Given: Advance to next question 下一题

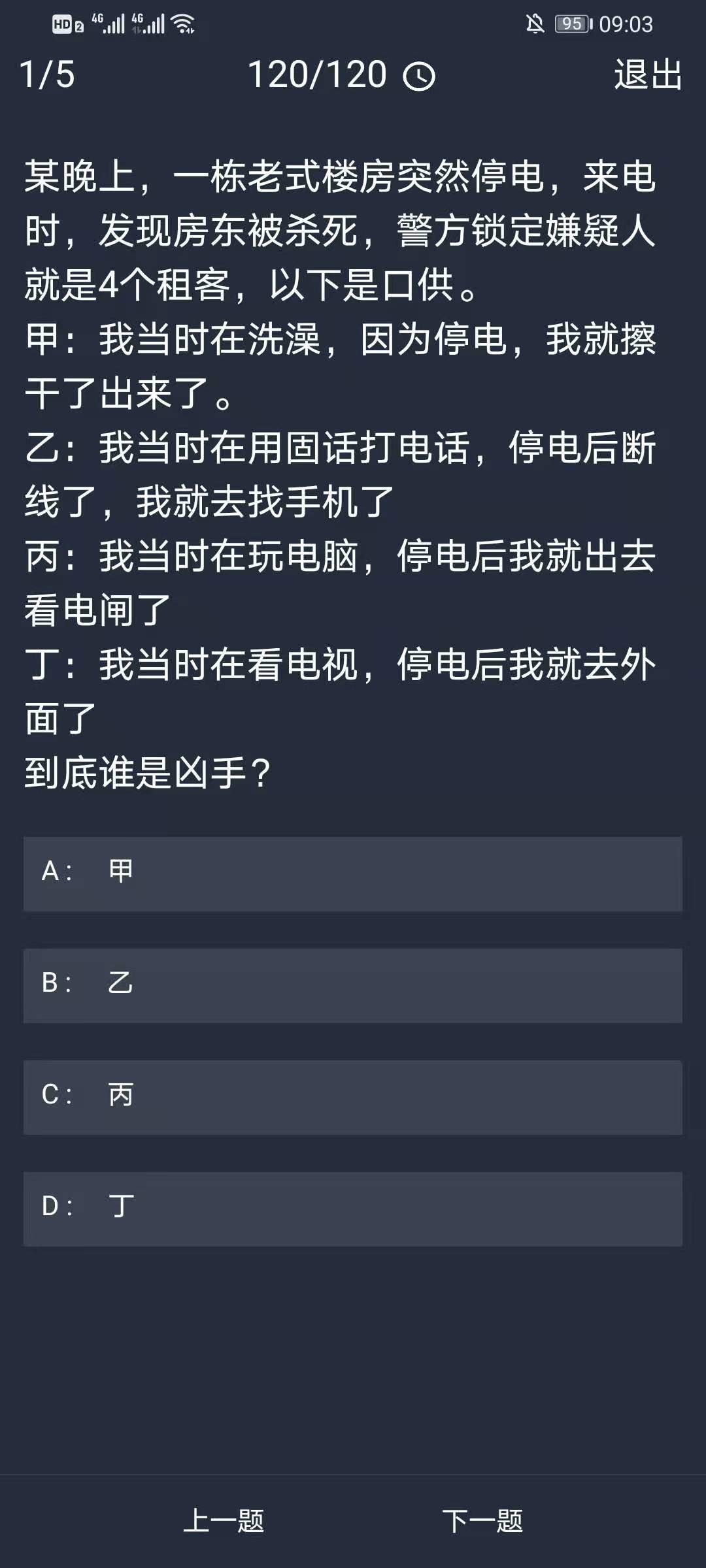Looking at the screenshot, I should pos(482,1521).
